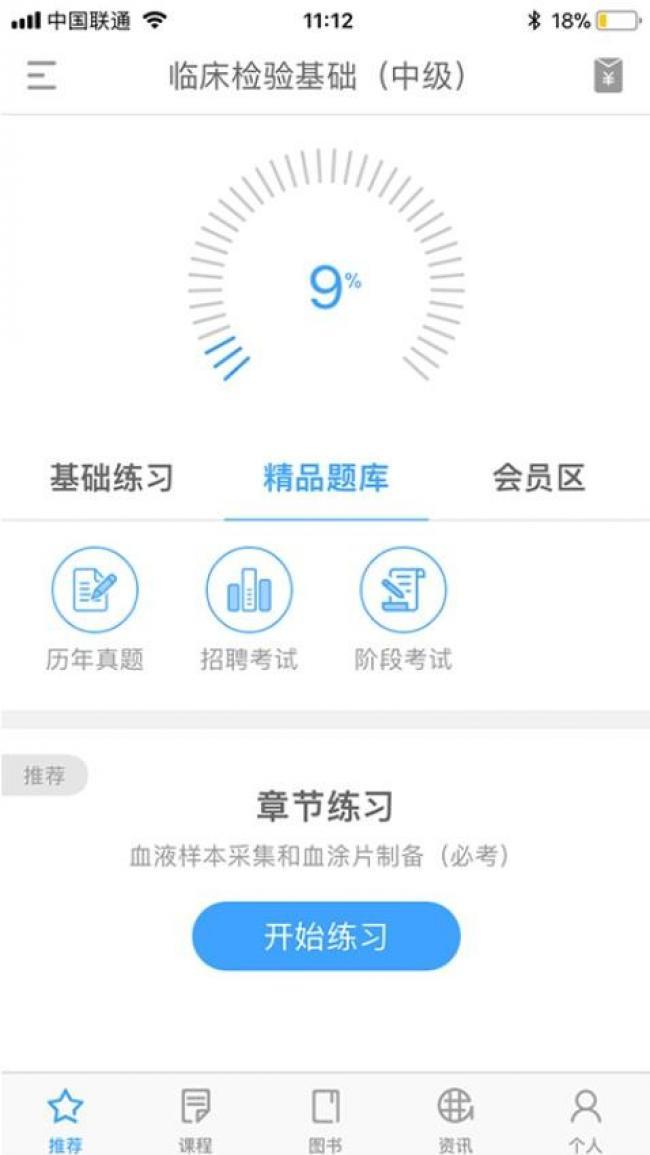
Task: Open the red envelope coupon icon
Action: (x=608, y=75)
